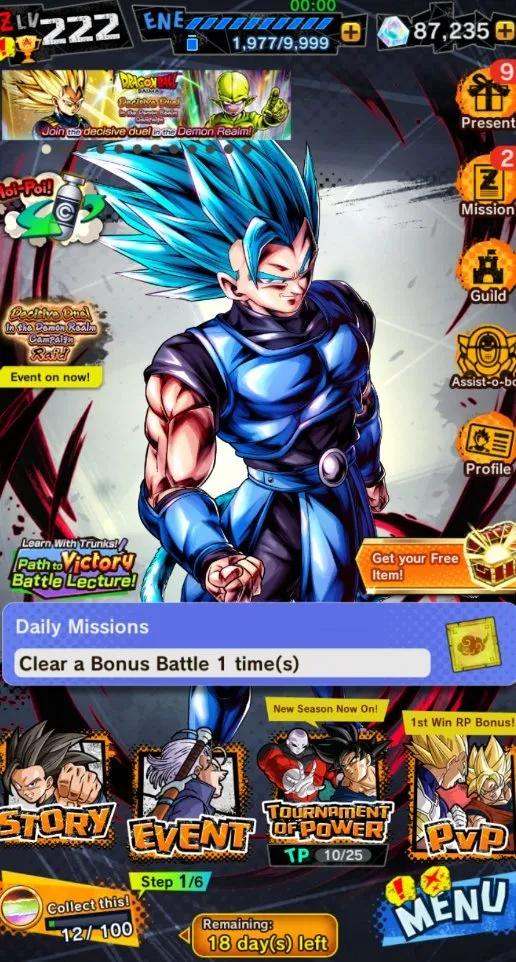Start PvP mode
This screenshot has height=962, width=516.
tap(461, 791)
